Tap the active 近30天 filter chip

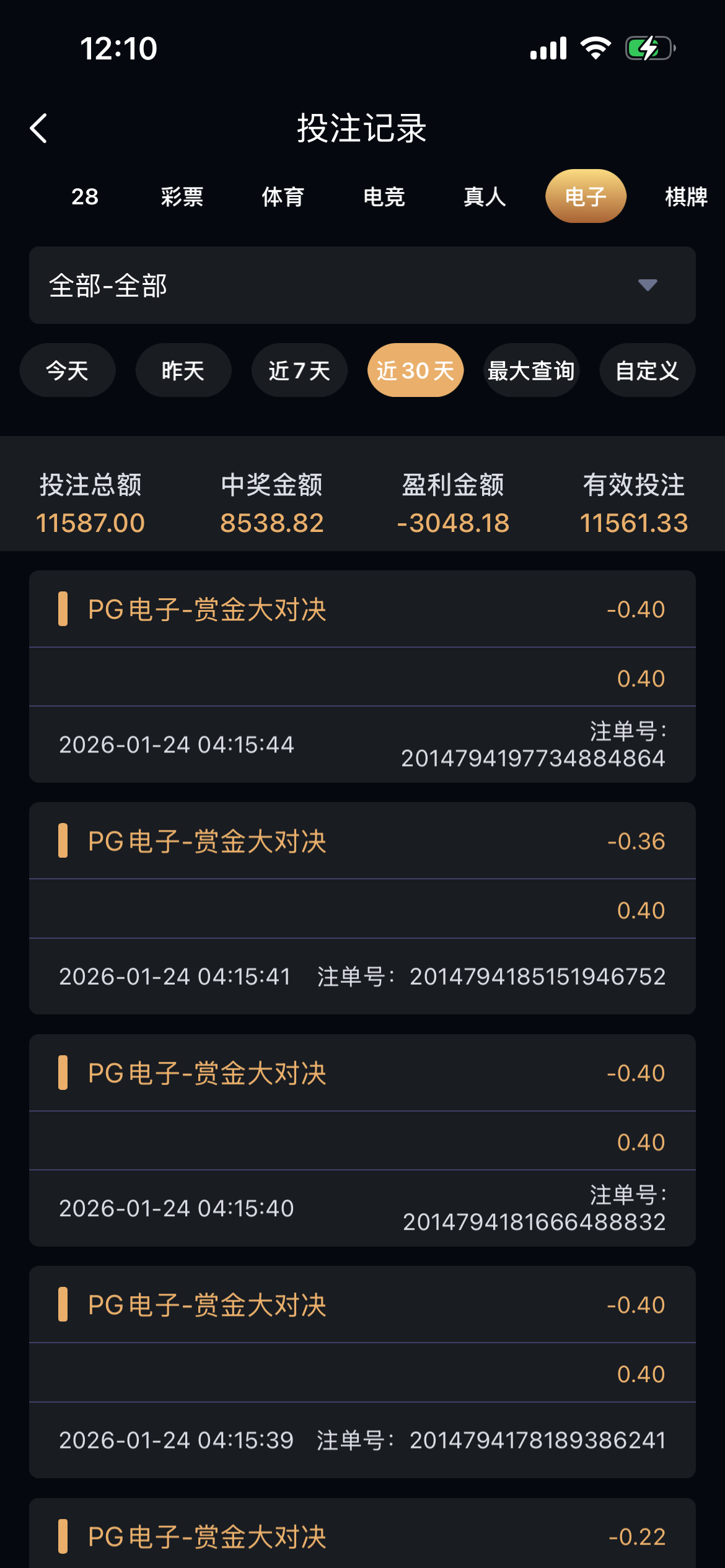pyautogui.click(x=415, y=370)
